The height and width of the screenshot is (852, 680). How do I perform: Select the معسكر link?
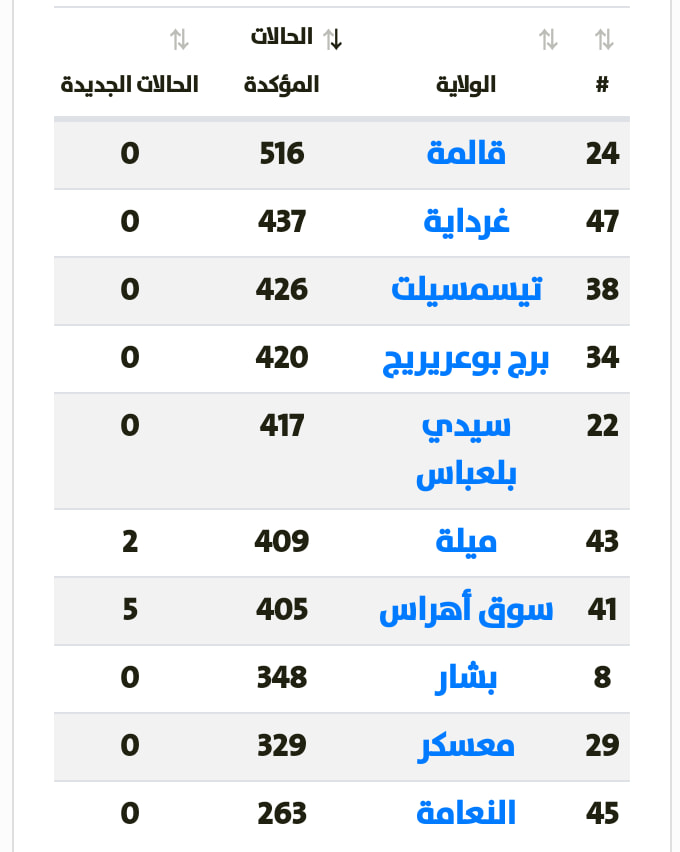pyautogui.click(x=466, y=746)
